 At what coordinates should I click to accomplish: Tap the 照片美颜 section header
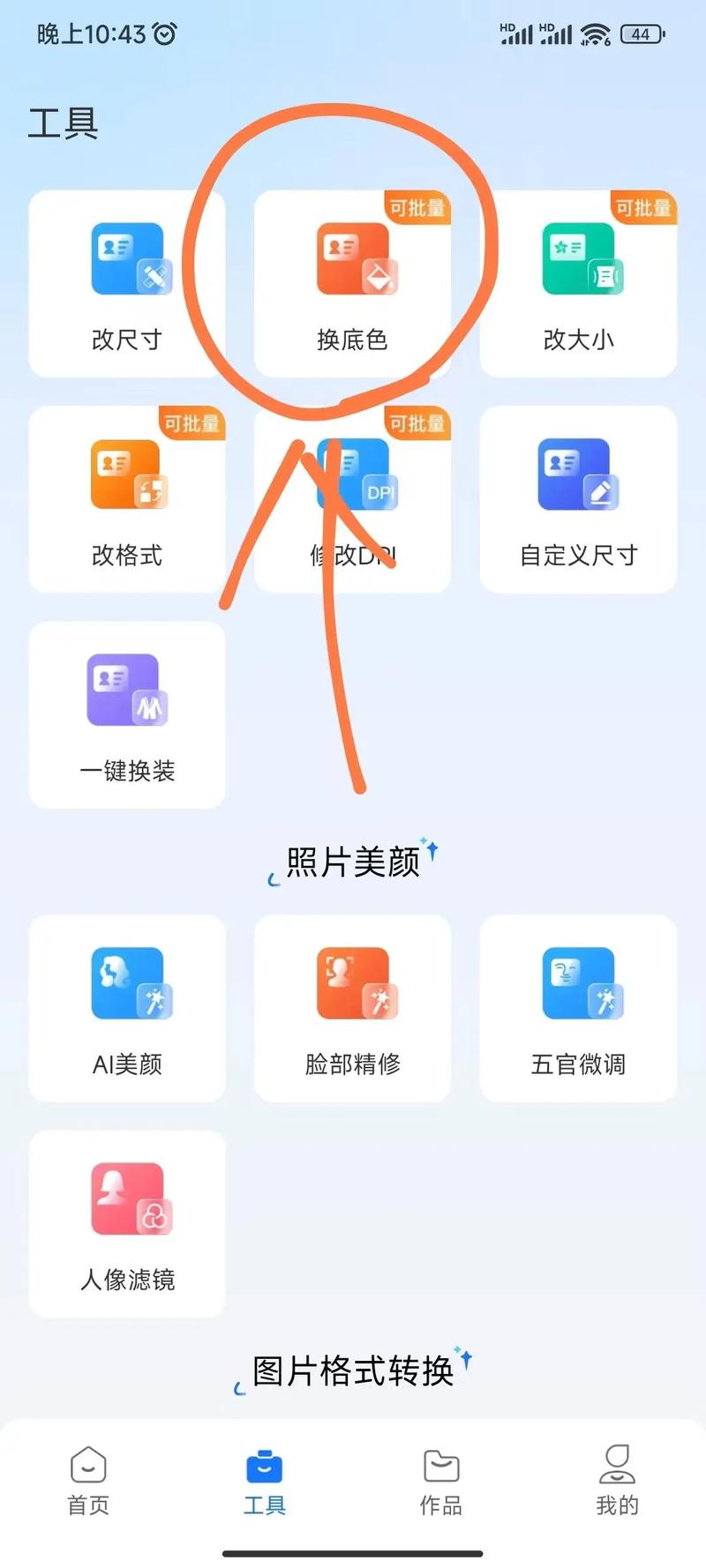tap(351, 860)
